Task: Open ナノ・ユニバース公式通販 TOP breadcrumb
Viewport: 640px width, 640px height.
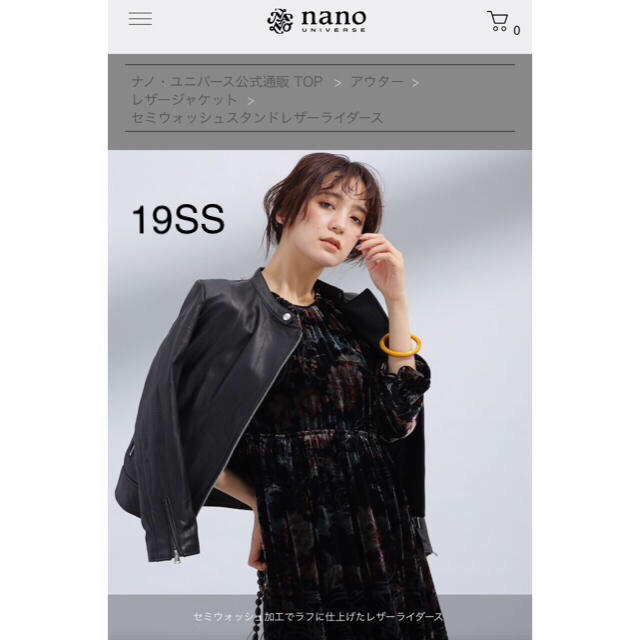Action: point(227,82)
